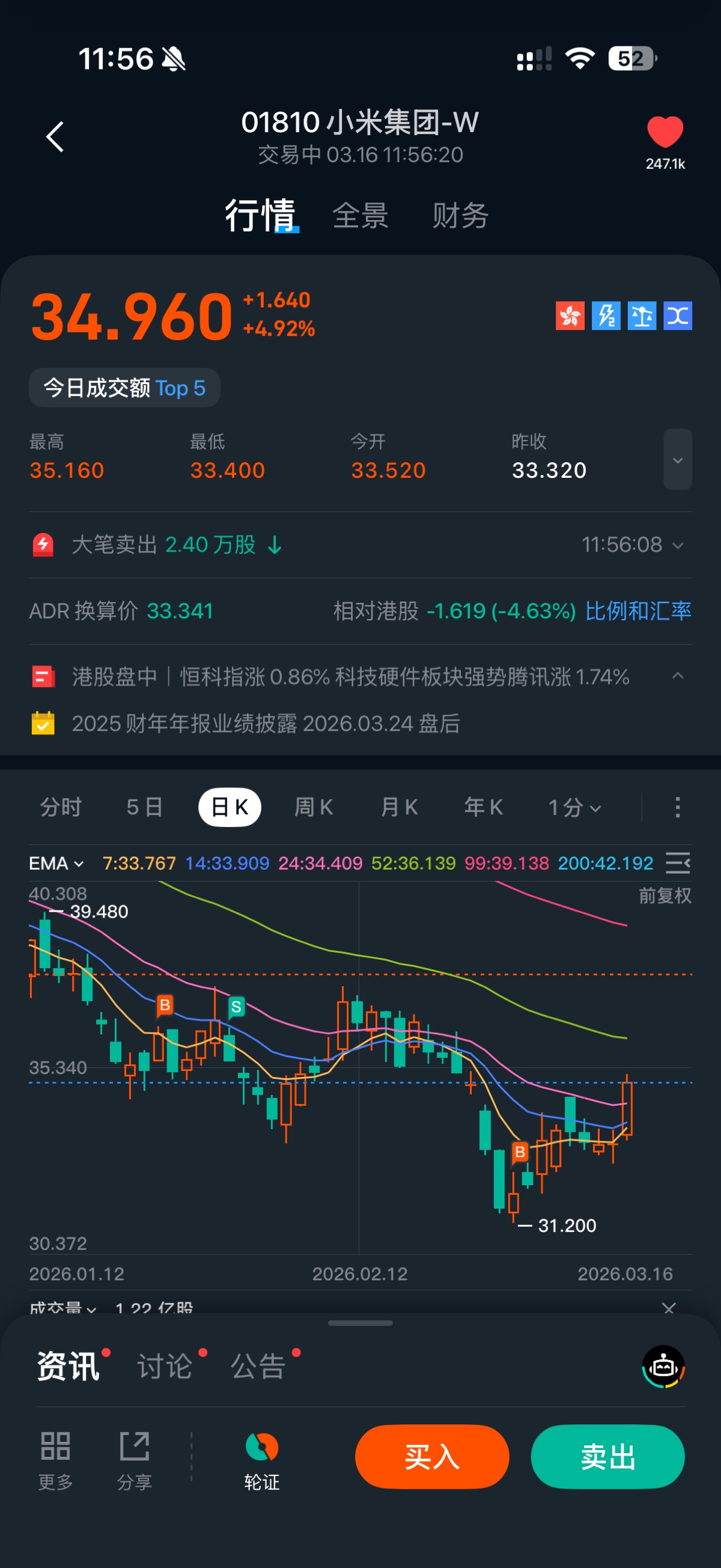This screenshot has height=1568, width=721.
Task: Expand more quote details with the chevron
Action: [677, 460]
